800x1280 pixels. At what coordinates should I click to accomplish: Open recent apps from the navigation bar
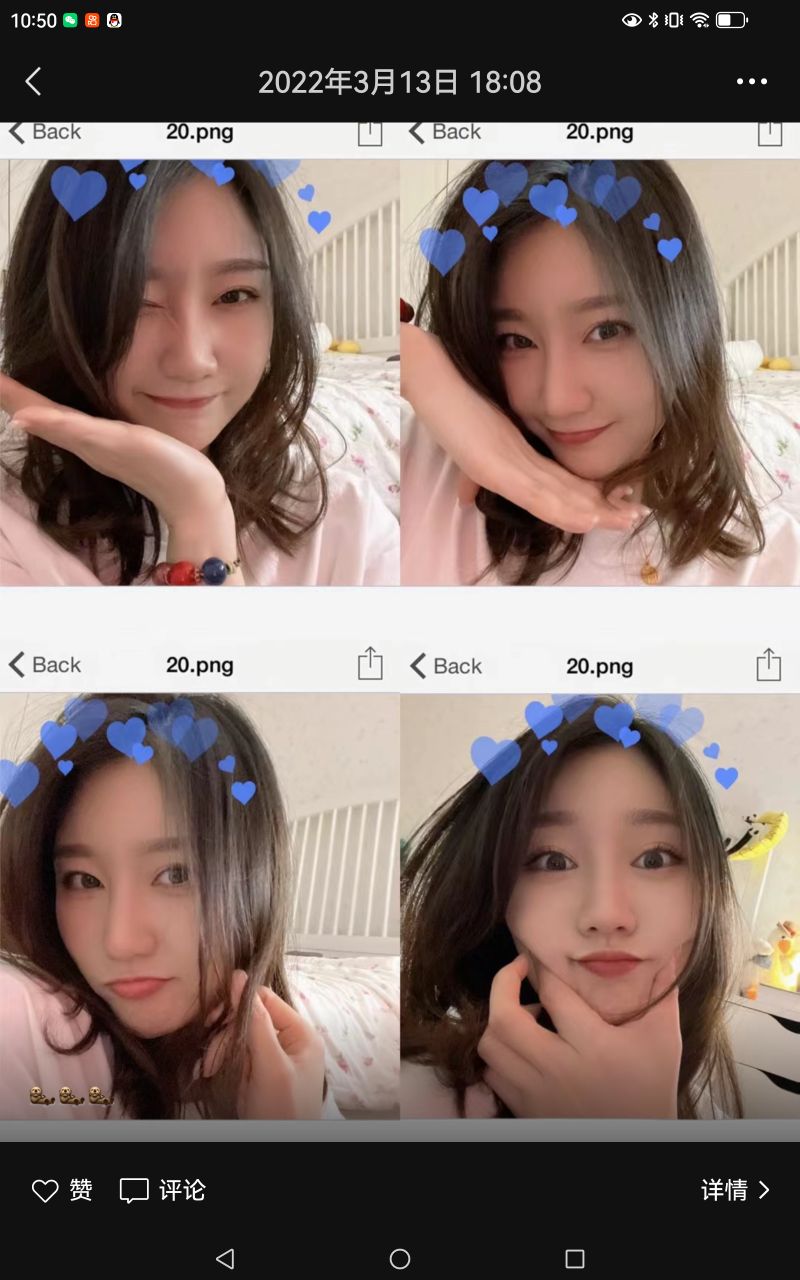[x=574, y=1259]
